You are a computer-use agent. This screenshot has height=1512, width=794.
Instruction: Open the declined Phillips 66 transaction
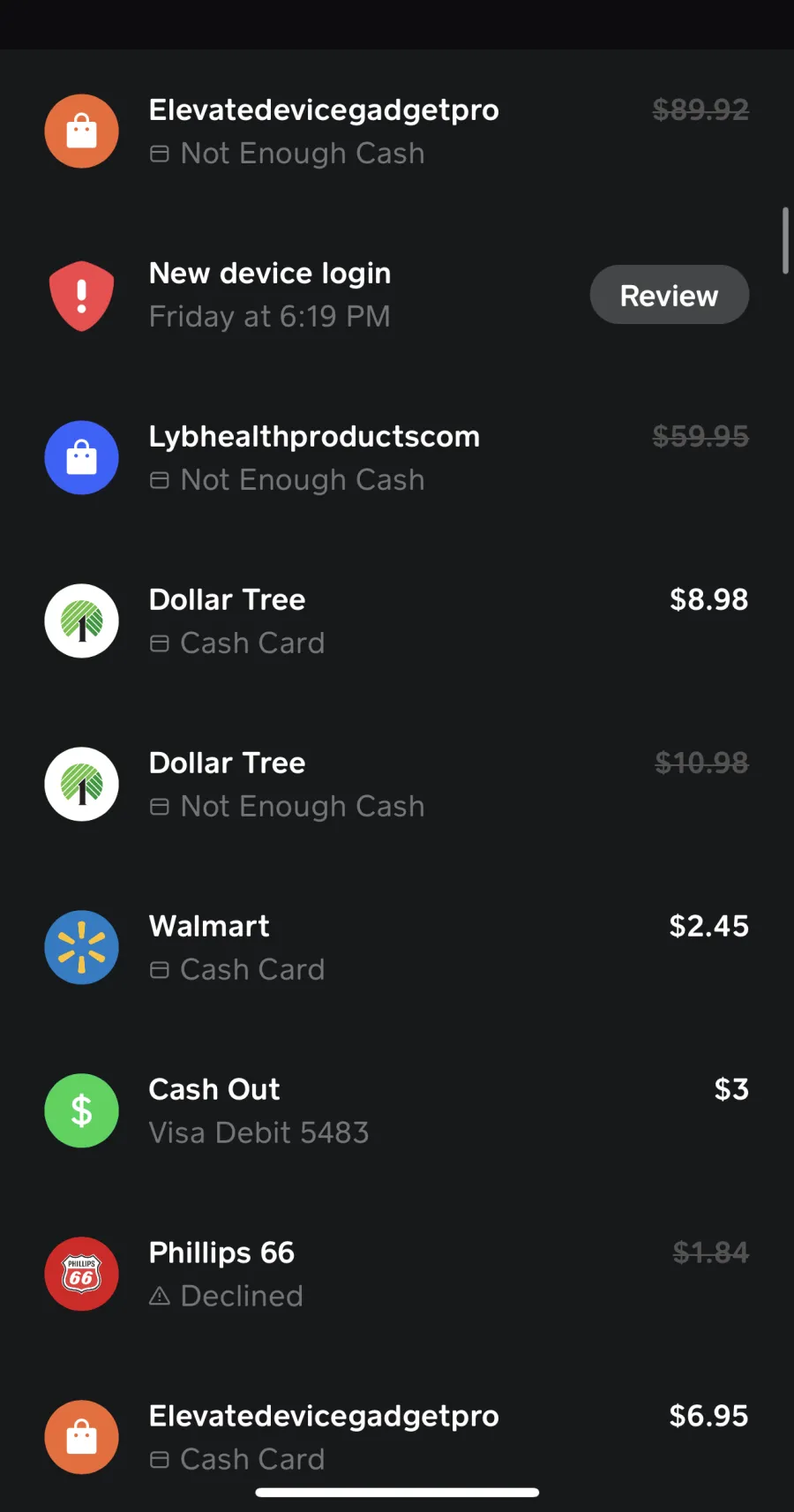point(397,1274)
